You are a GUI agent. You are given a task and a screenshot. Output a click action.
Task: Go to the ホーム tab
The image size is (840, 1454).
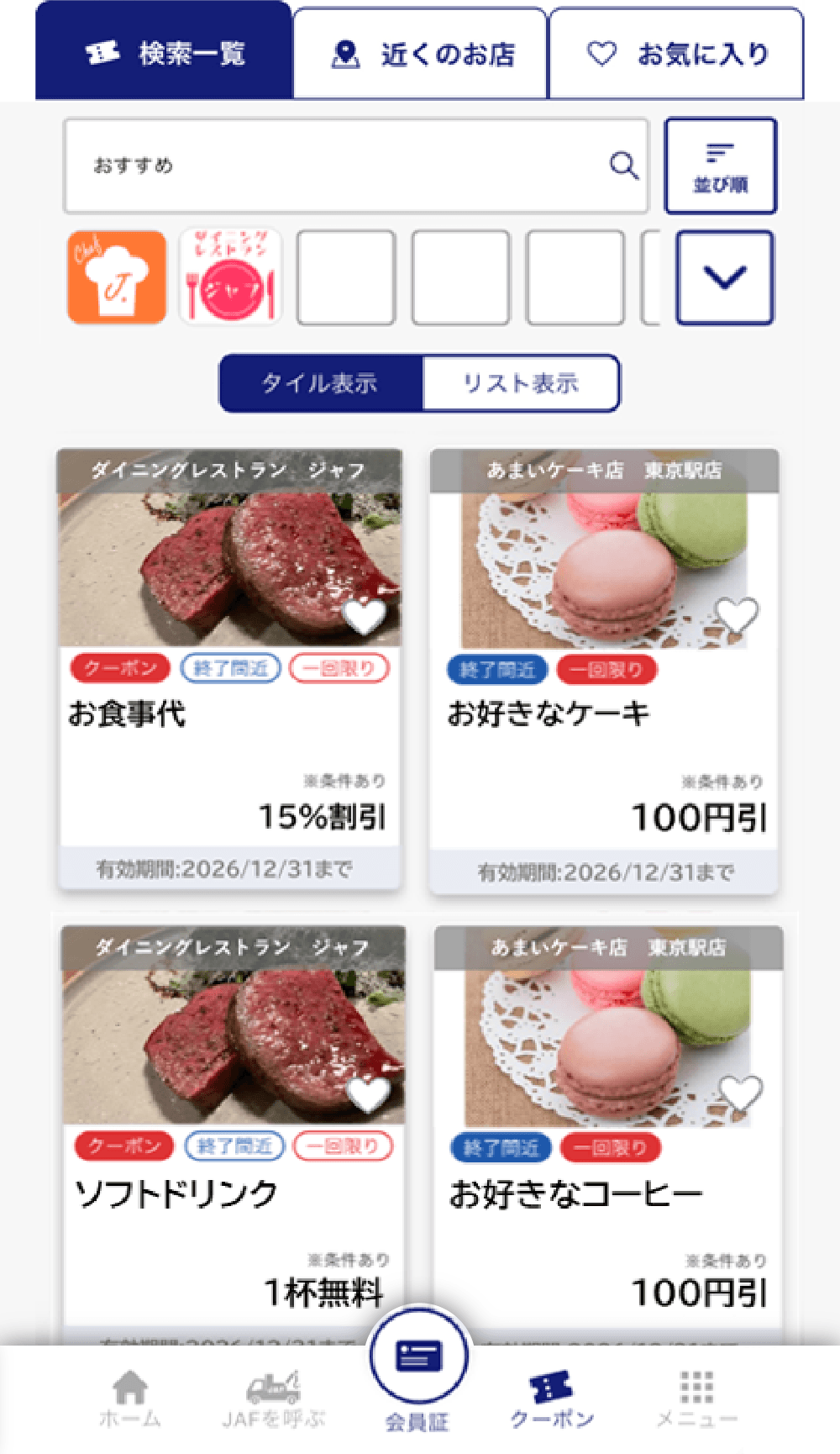coord(130,1399)
